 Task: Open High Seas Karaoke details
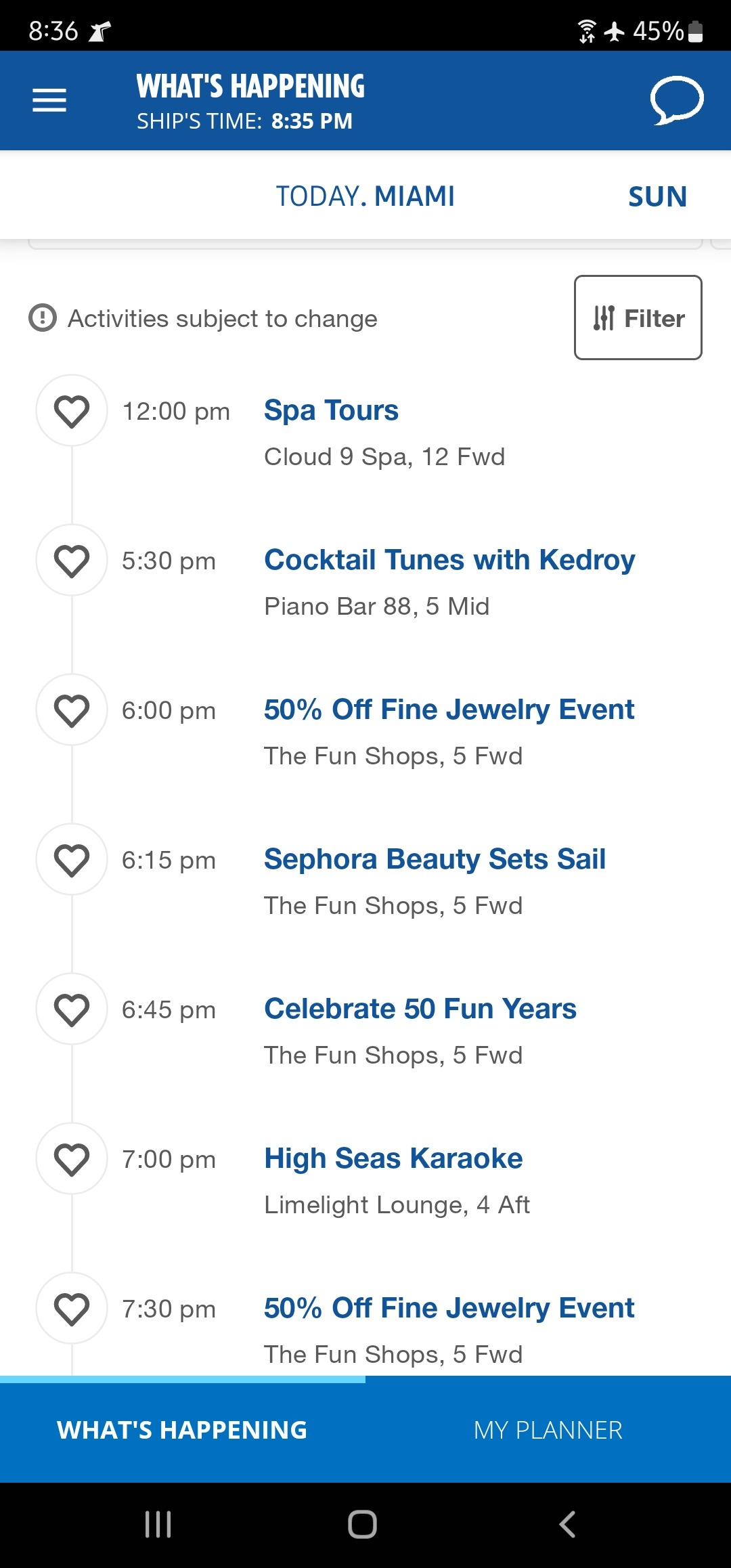(x=393, y=1158)
